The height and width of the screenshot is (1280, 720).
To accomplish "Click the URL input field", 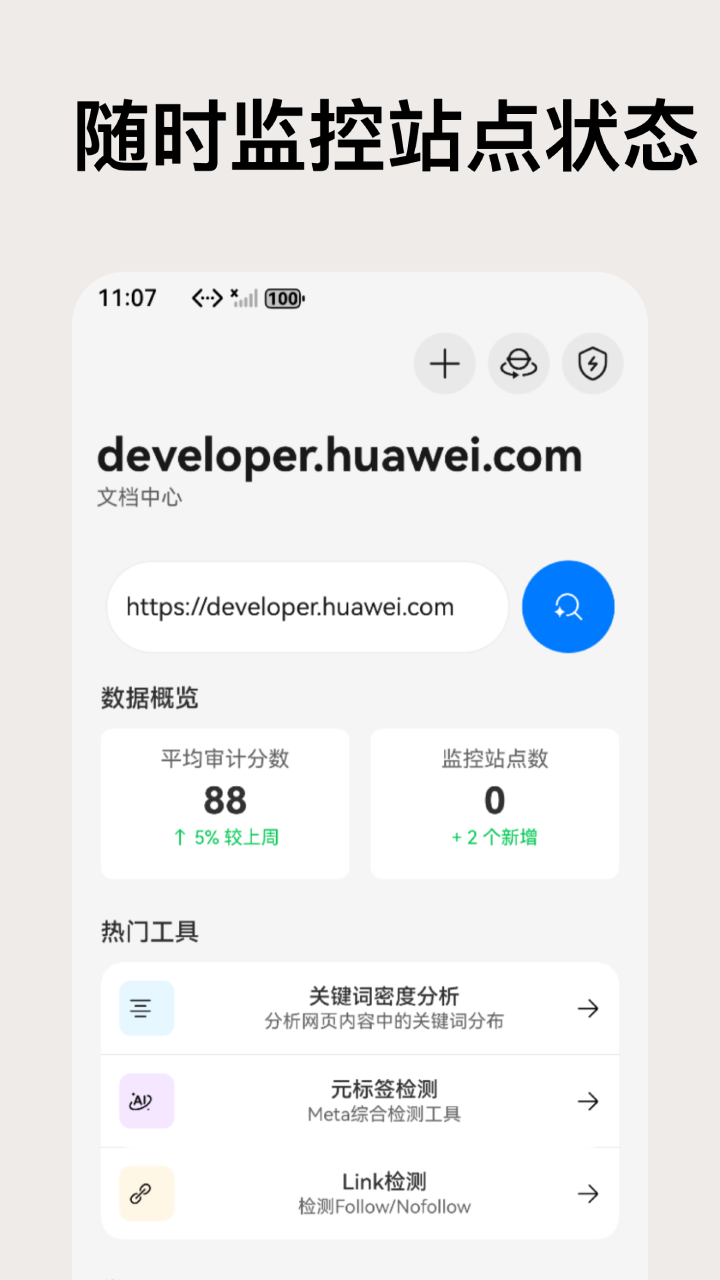I will 307,606.
